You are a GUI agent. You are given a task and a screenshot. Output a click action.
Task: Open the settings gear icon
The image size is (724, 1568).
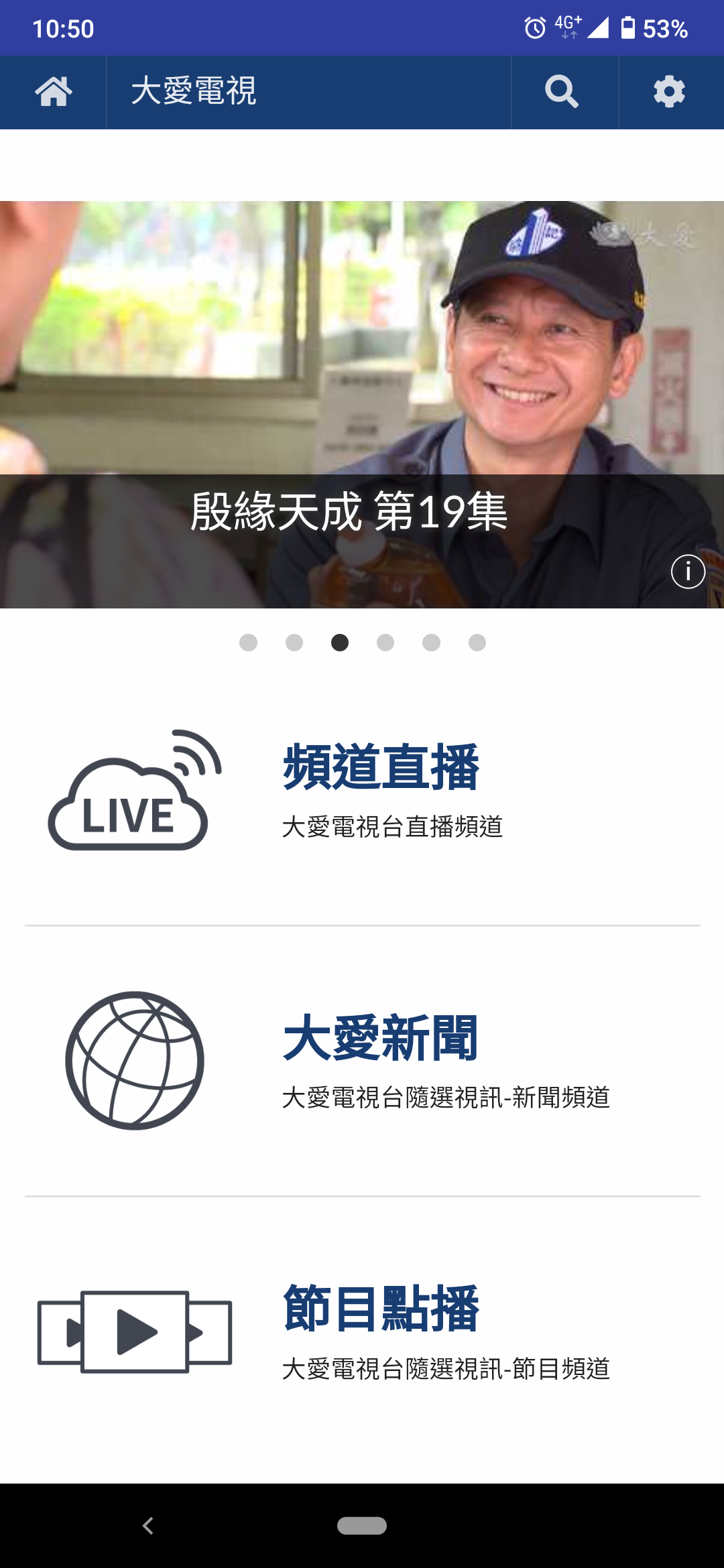[669, 92]
